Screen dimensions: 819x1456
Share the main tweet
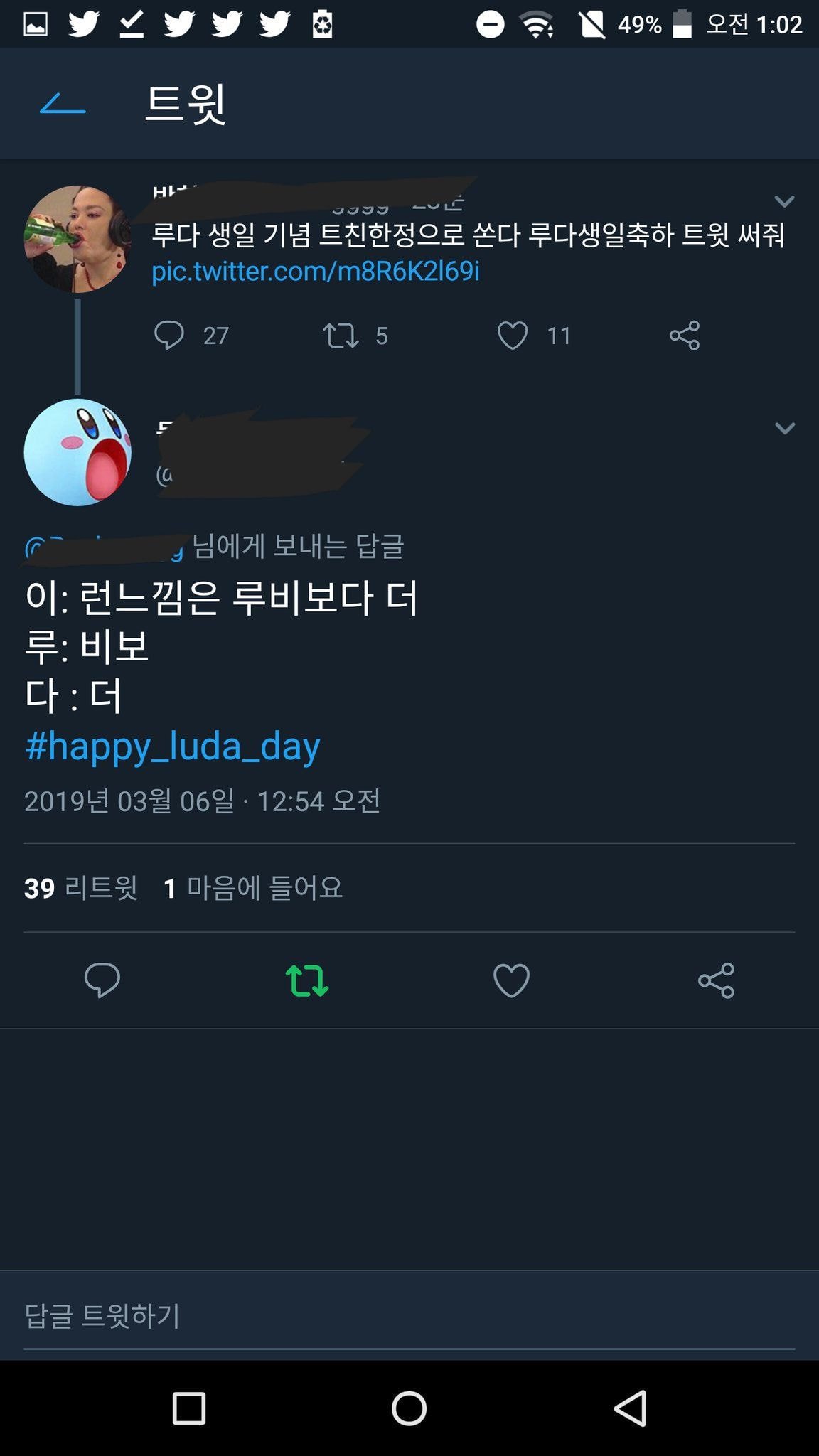(716, 980)
